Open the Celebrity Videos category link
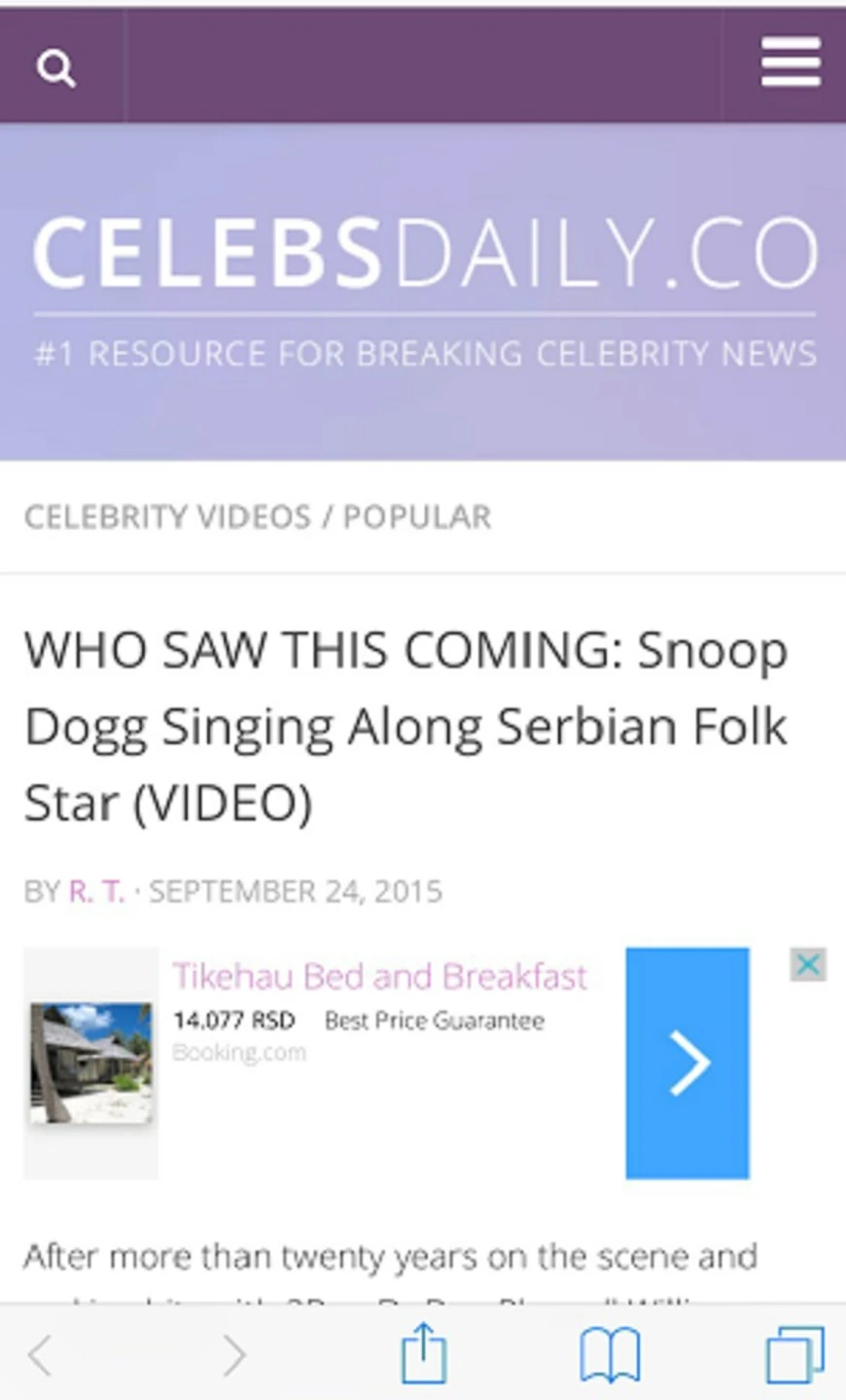 pyautogui.click(x=167, y=517)
